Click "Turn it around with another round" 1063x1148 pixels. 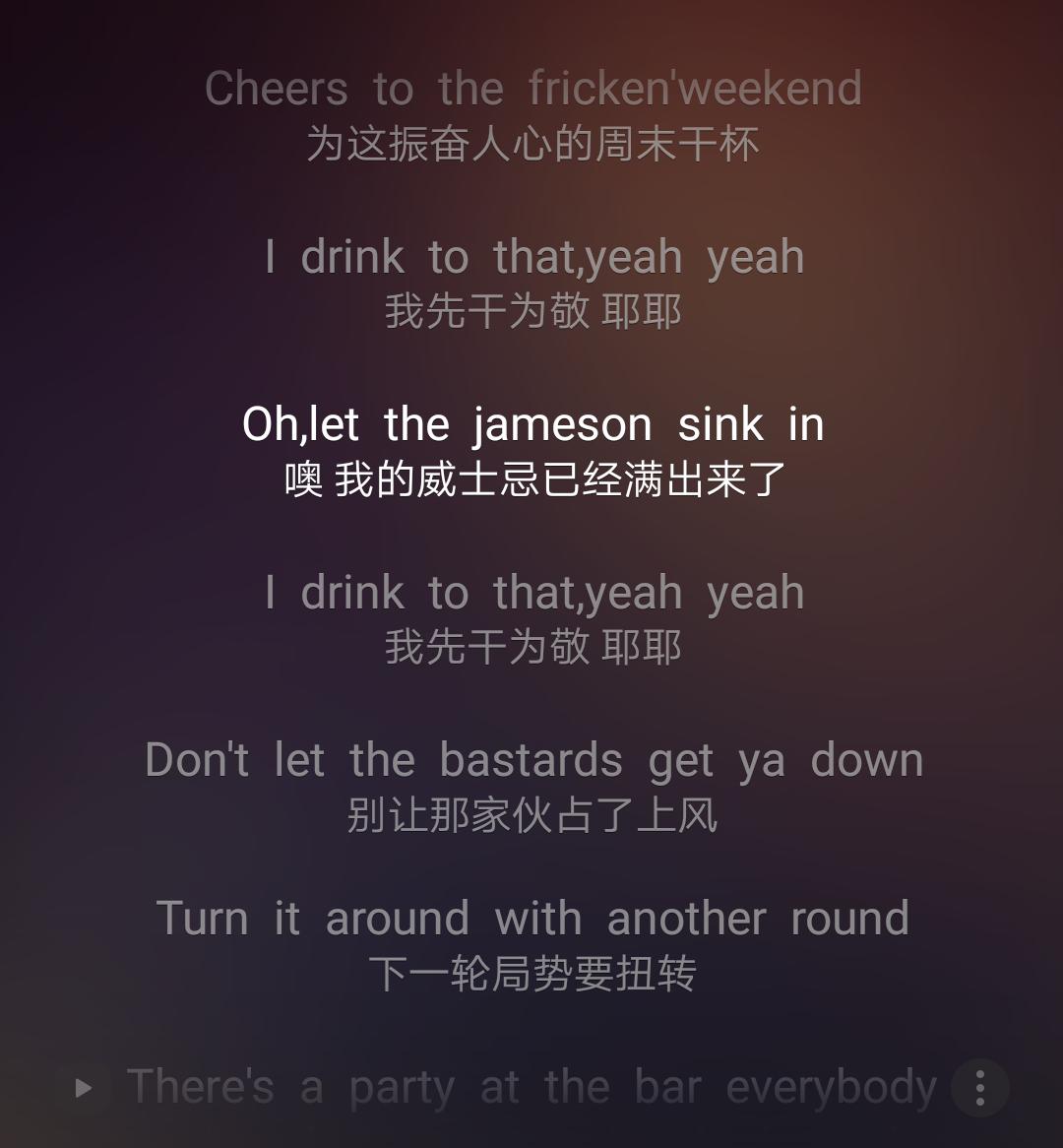point(534,917)
